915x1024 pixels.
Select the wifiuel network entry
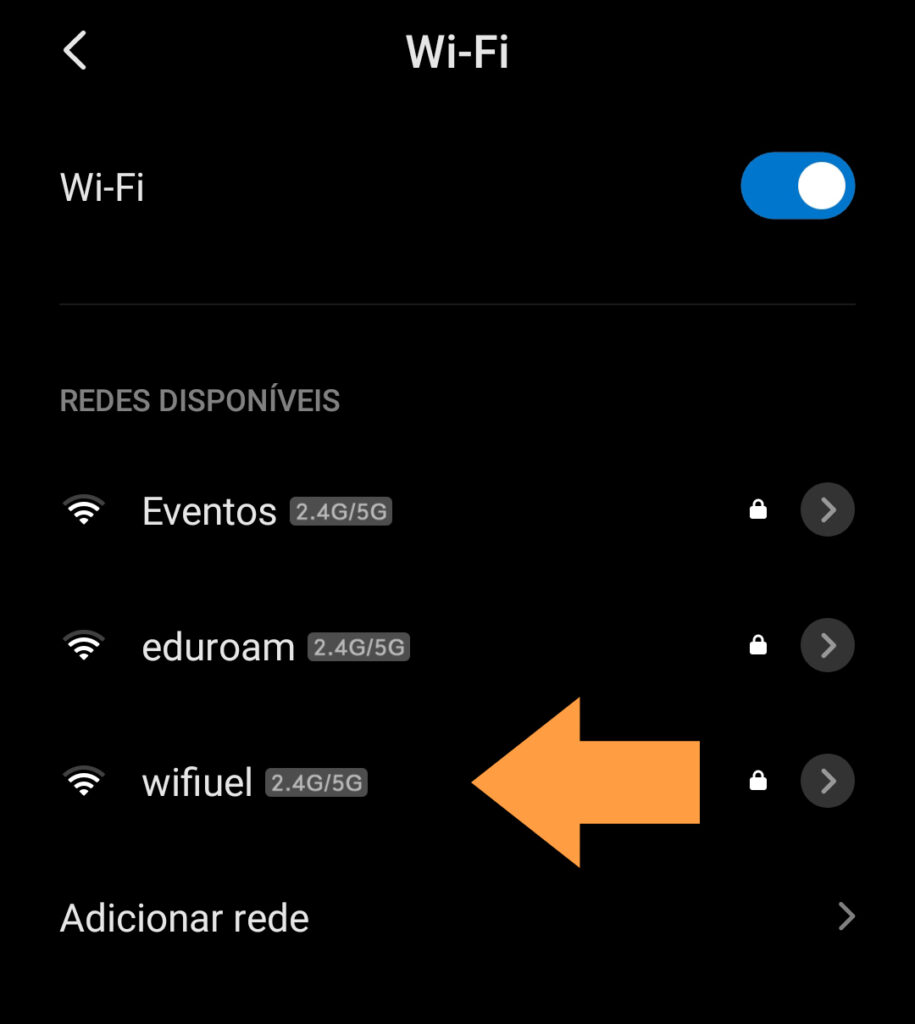(x=197, y=782)
